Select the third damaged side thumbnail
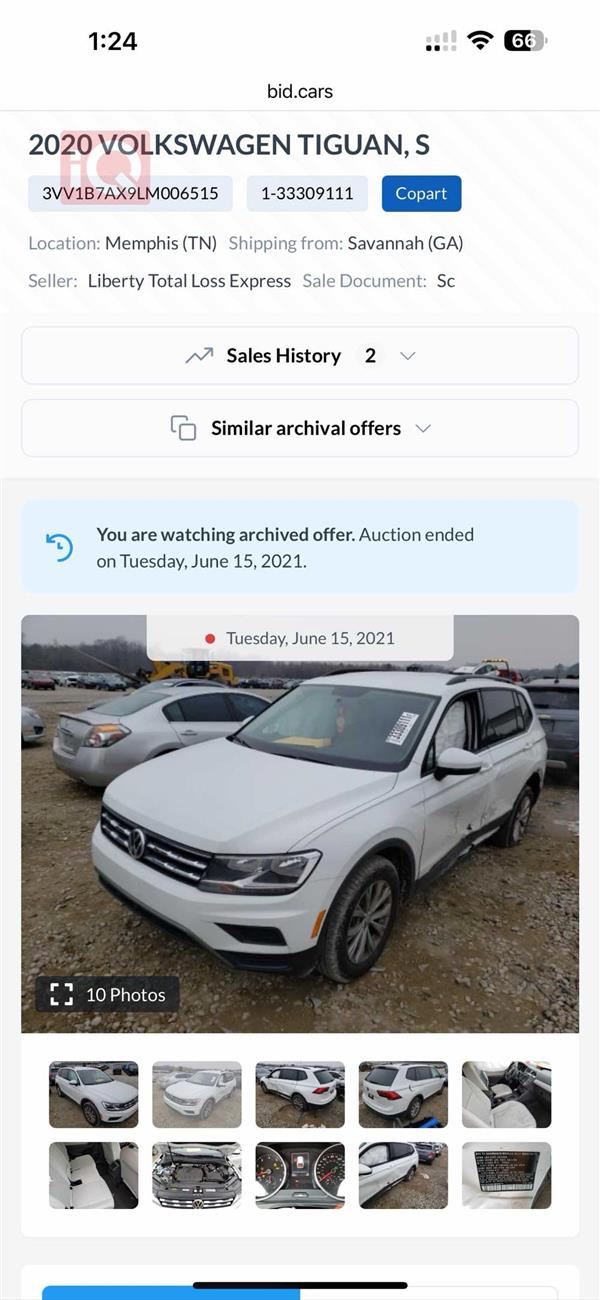The image size is (600, 1300). tap(300, 1095)
